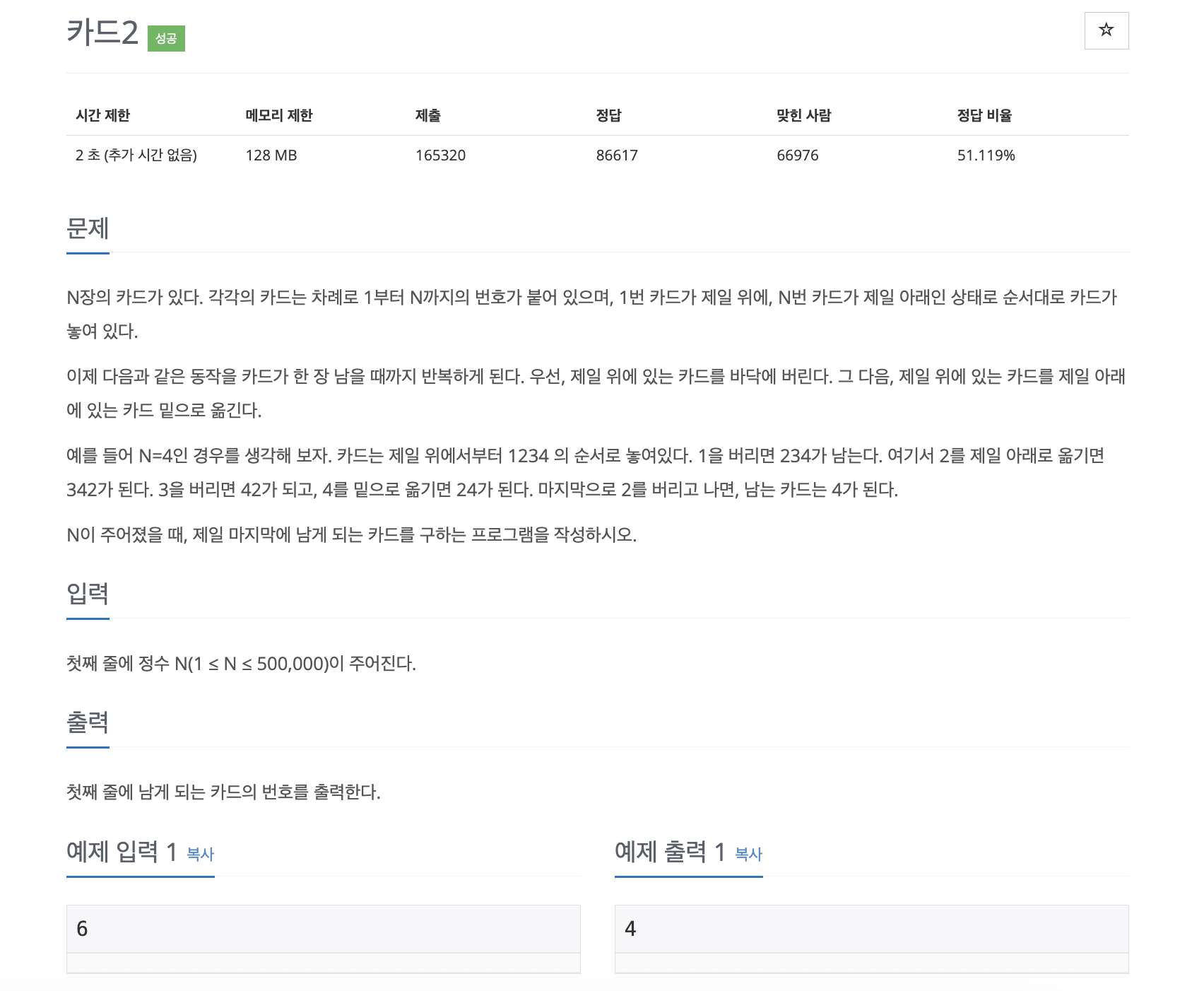Copy example input 1 via 복사 link
The image size is (1204, 991).
tap(200, 854)
